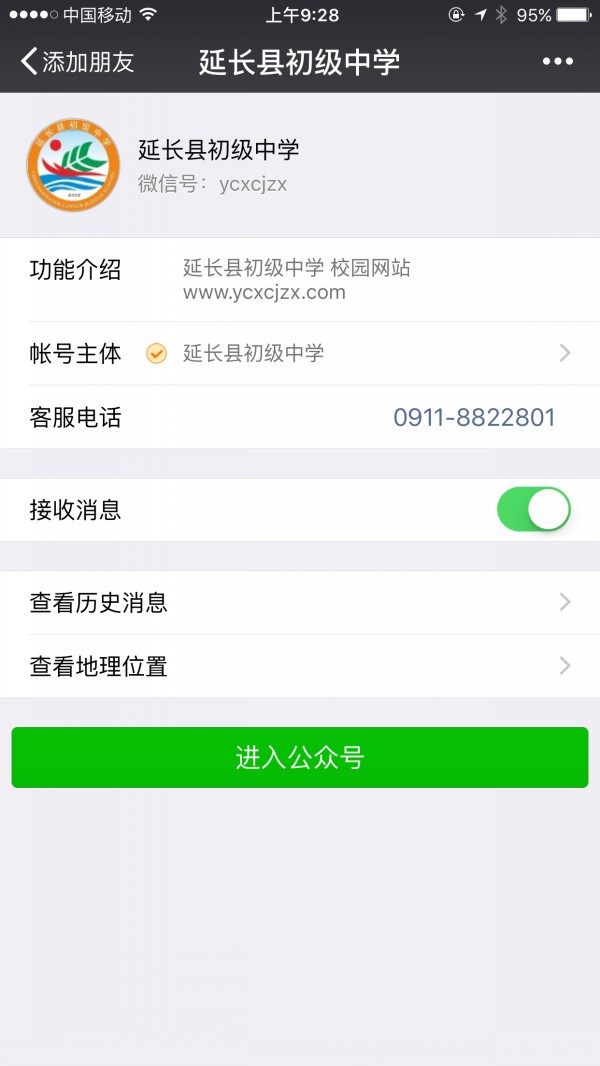Image resolution: width=600 pixels, height=1066 pixels.
Task: View the 延长县初级中学 profile avatar
Action: coord(73,166)
